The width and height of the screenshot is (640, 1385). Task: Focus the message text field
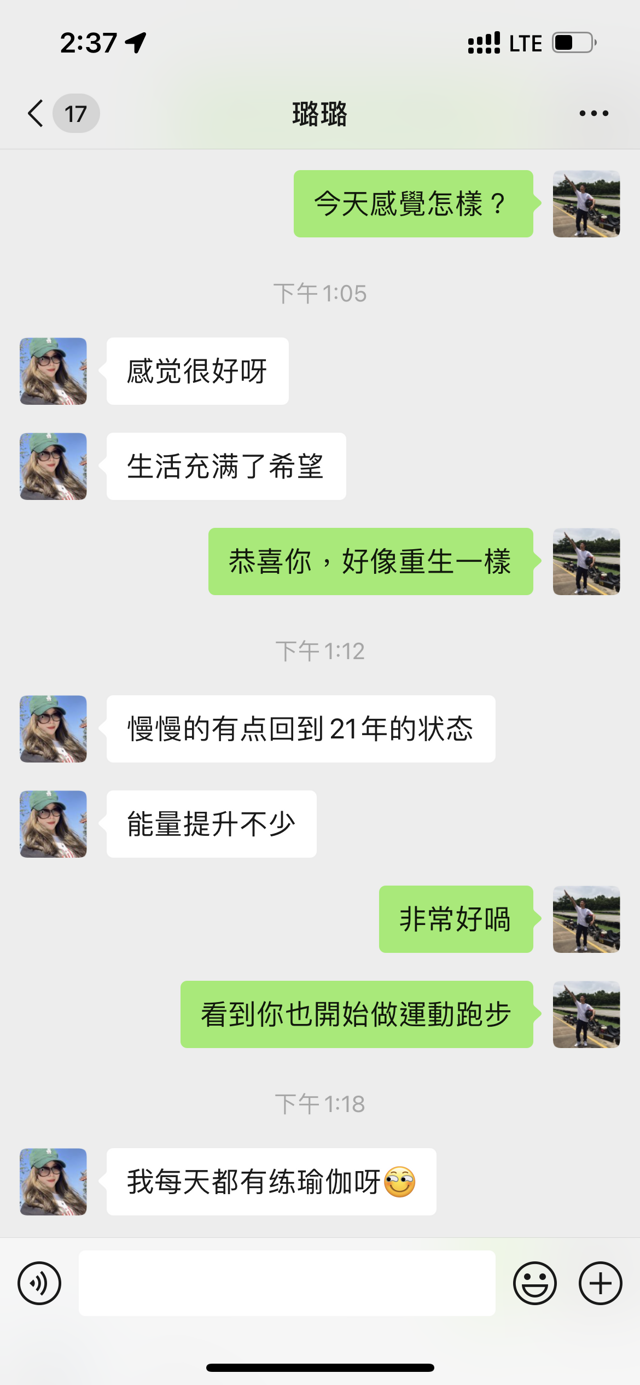pyautogui.click(x=287, y=1283)
